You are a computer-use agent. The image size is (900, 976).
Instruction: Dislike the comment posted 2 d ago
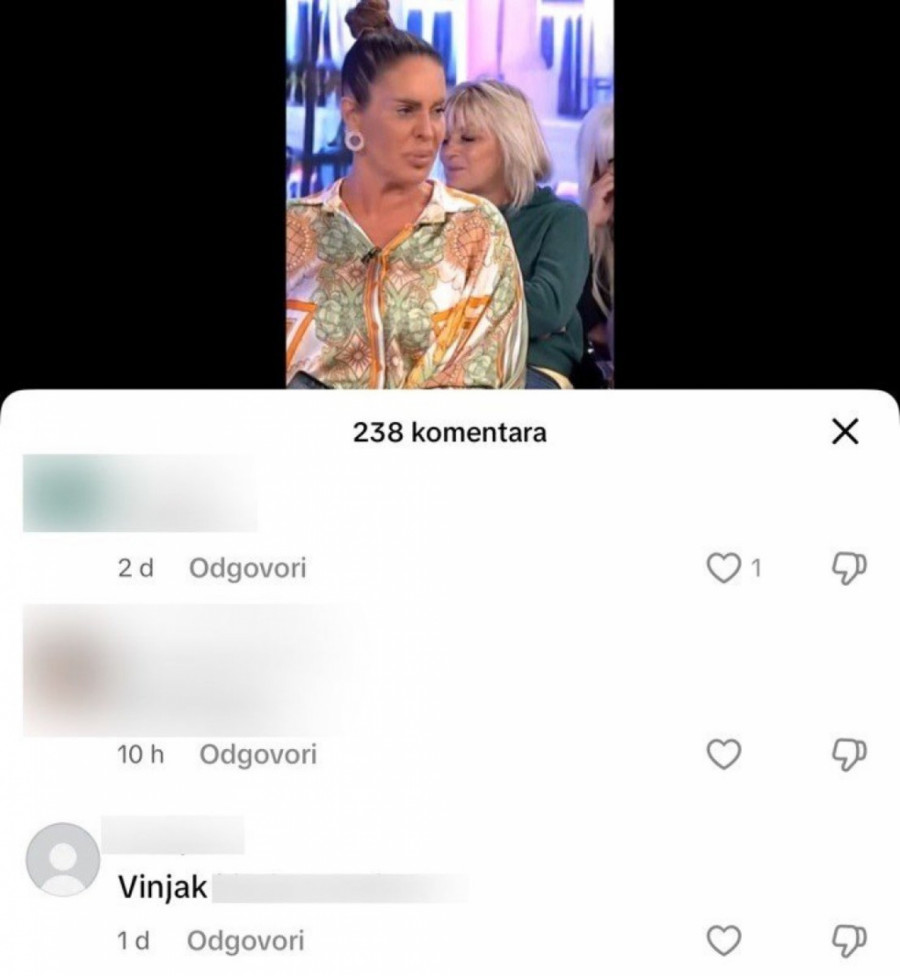click(848, 567)
